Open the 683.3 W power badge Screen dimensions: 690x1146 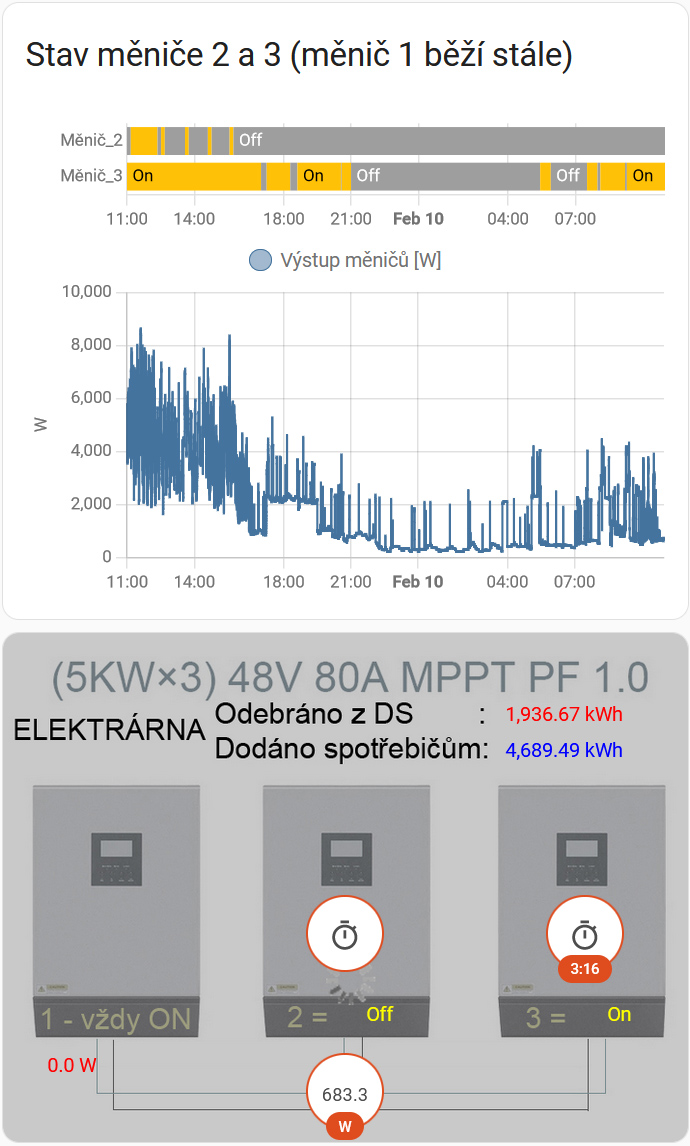[345, 1095]
